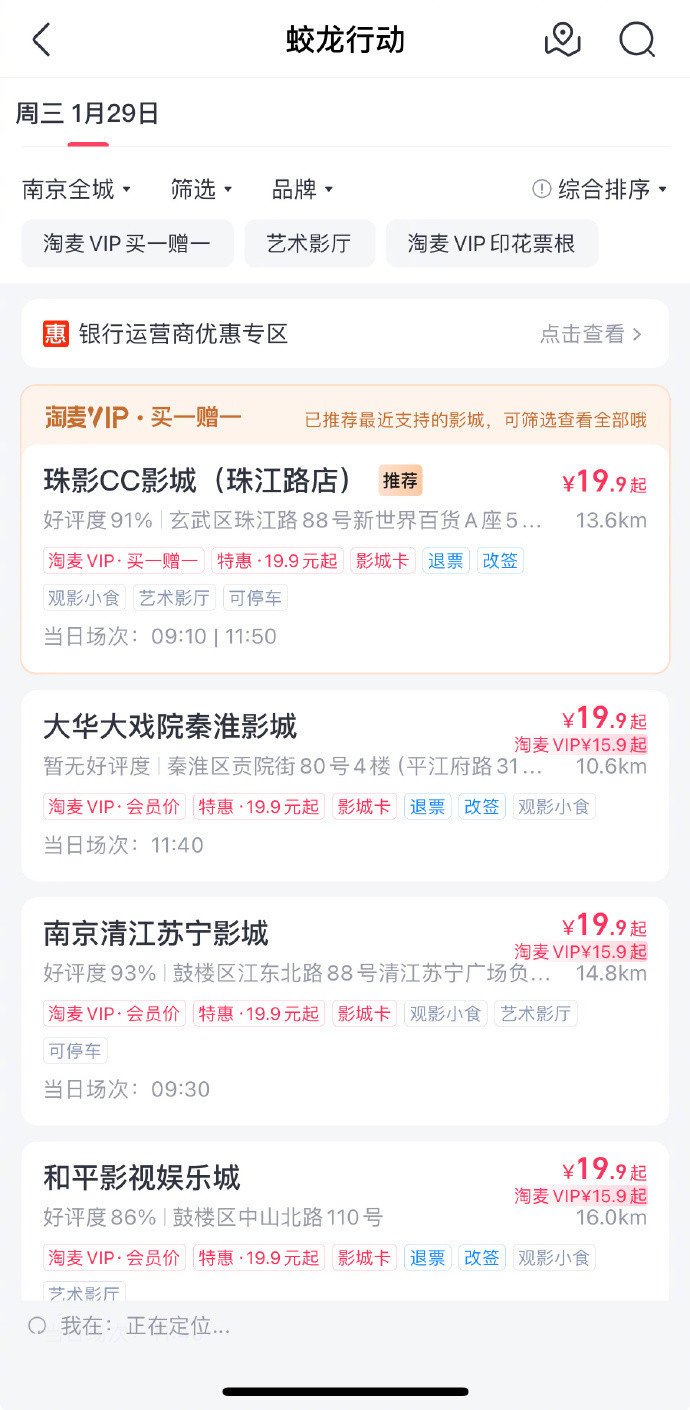The height and width of the screenshot is (1410, 690).
Task: Go back using the top-left arrow
Action: (41, 40)
